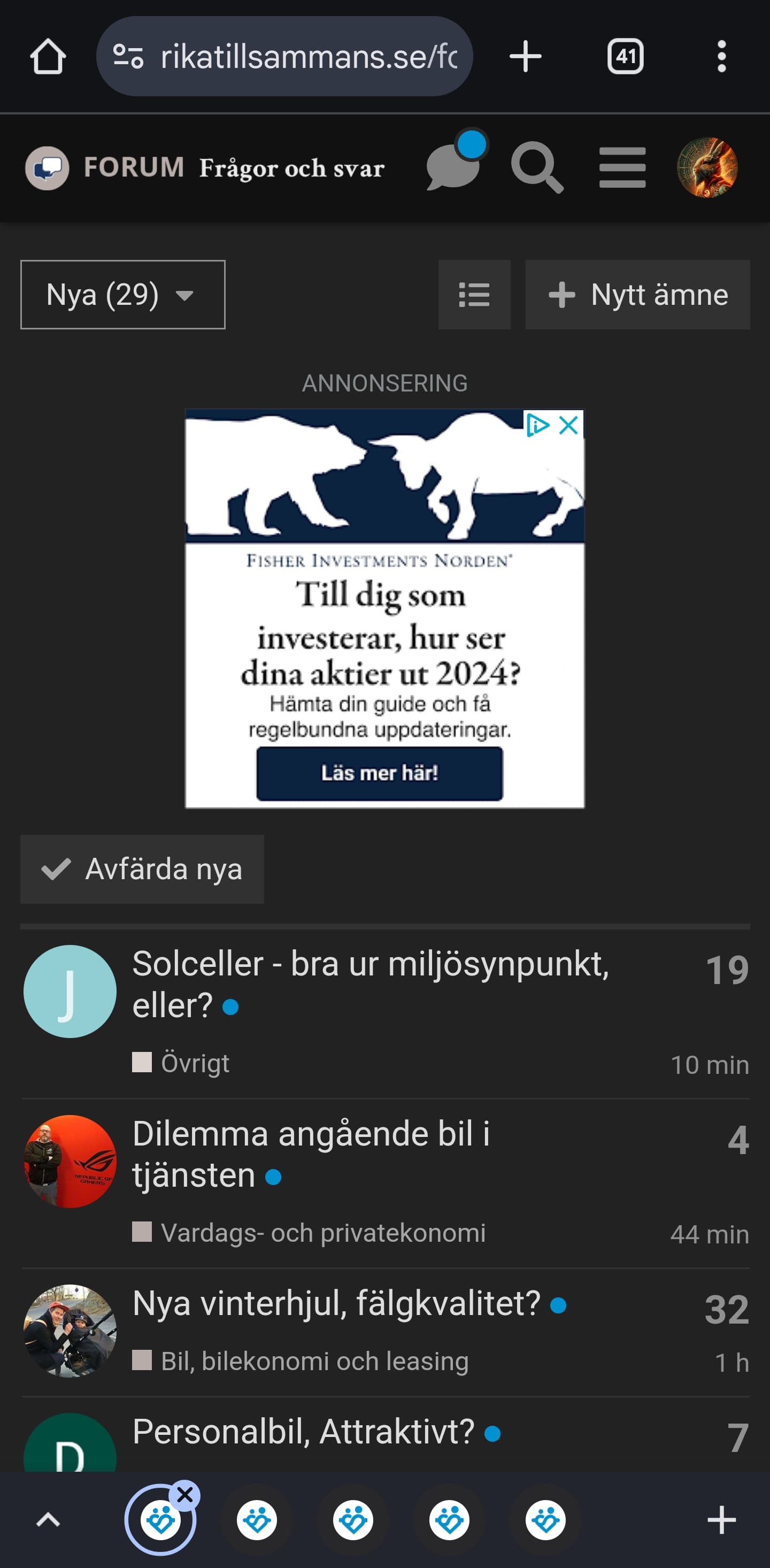Open the browser home page

pos(48,57)
